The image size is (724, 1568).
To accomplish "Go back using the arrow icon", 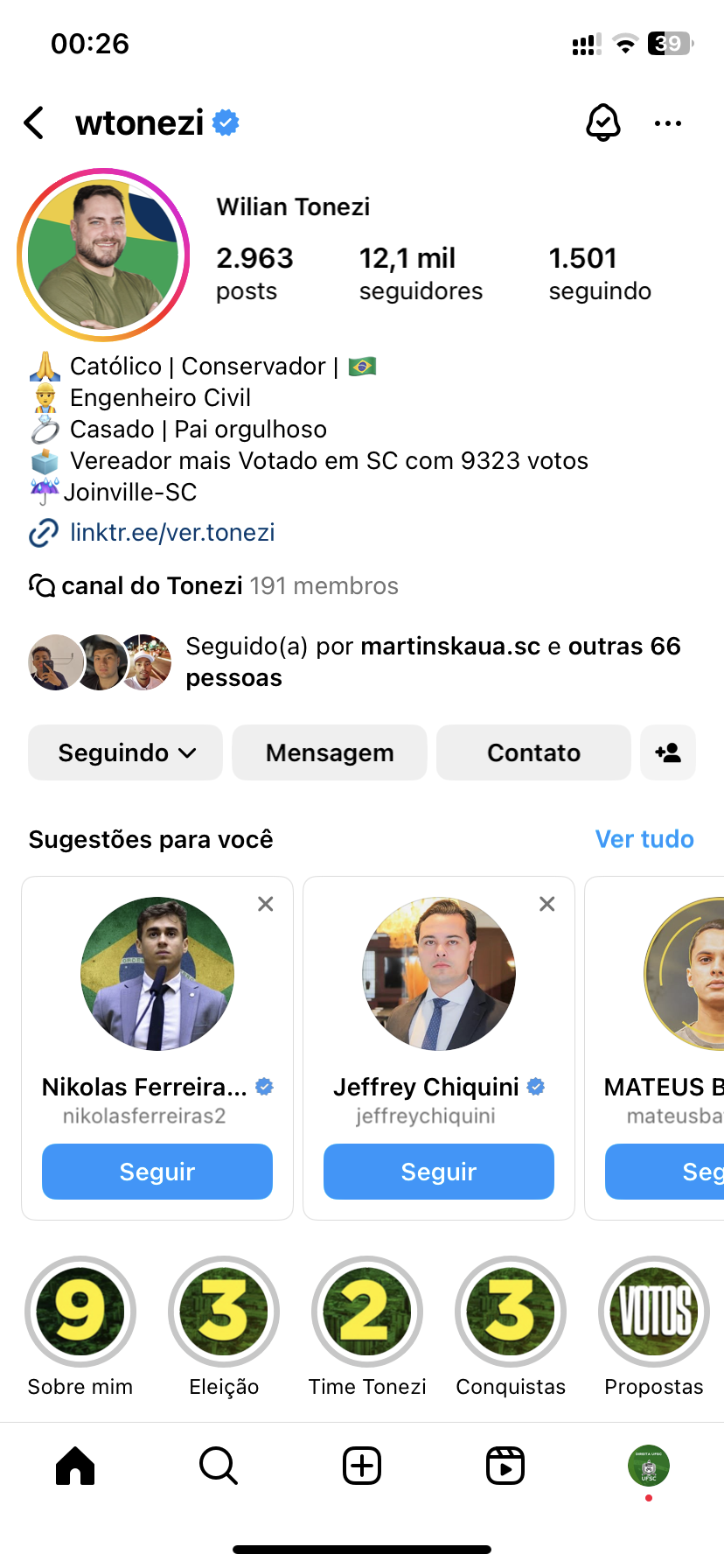I will 35,123.
